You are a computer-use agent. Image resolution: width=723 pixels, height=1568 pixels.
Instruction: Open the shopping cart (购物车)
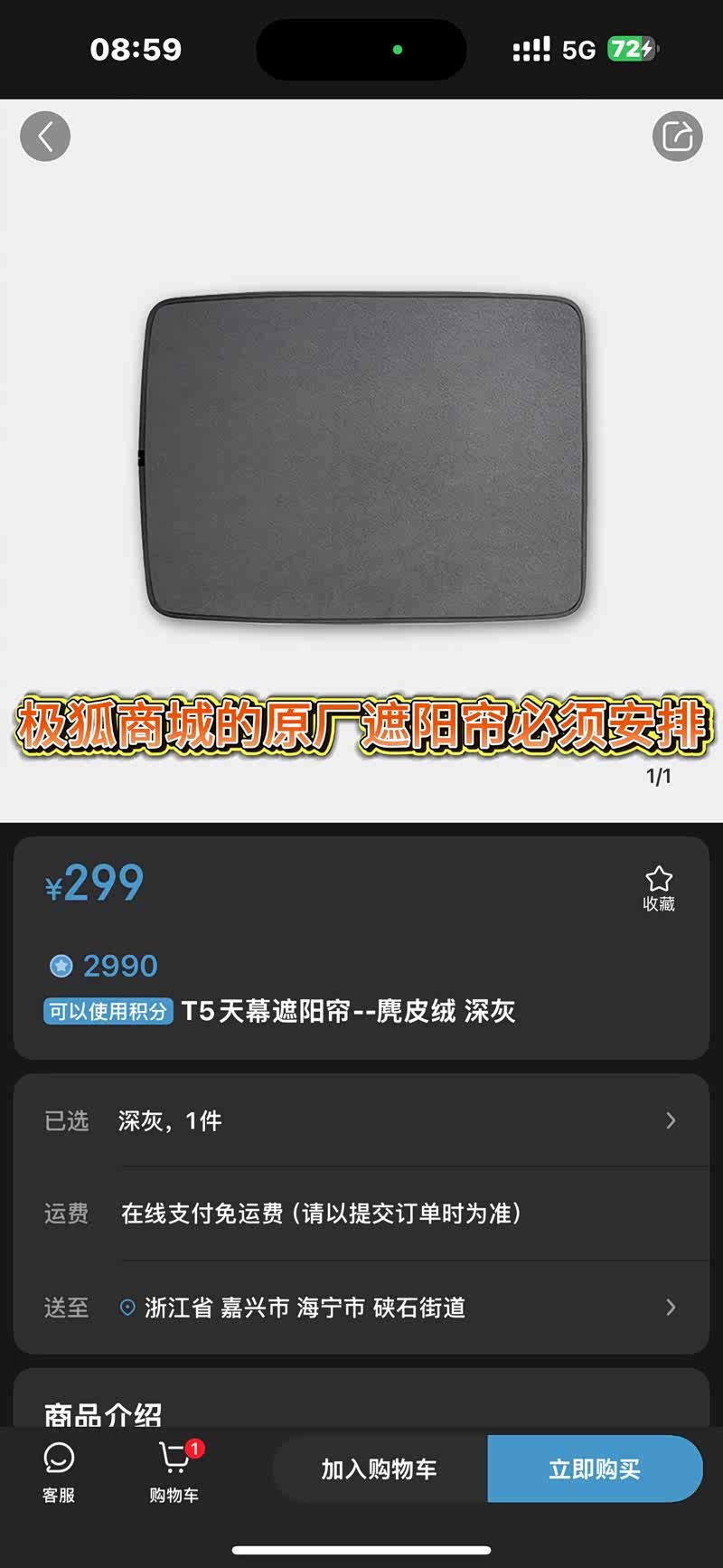click(174, 1469)
